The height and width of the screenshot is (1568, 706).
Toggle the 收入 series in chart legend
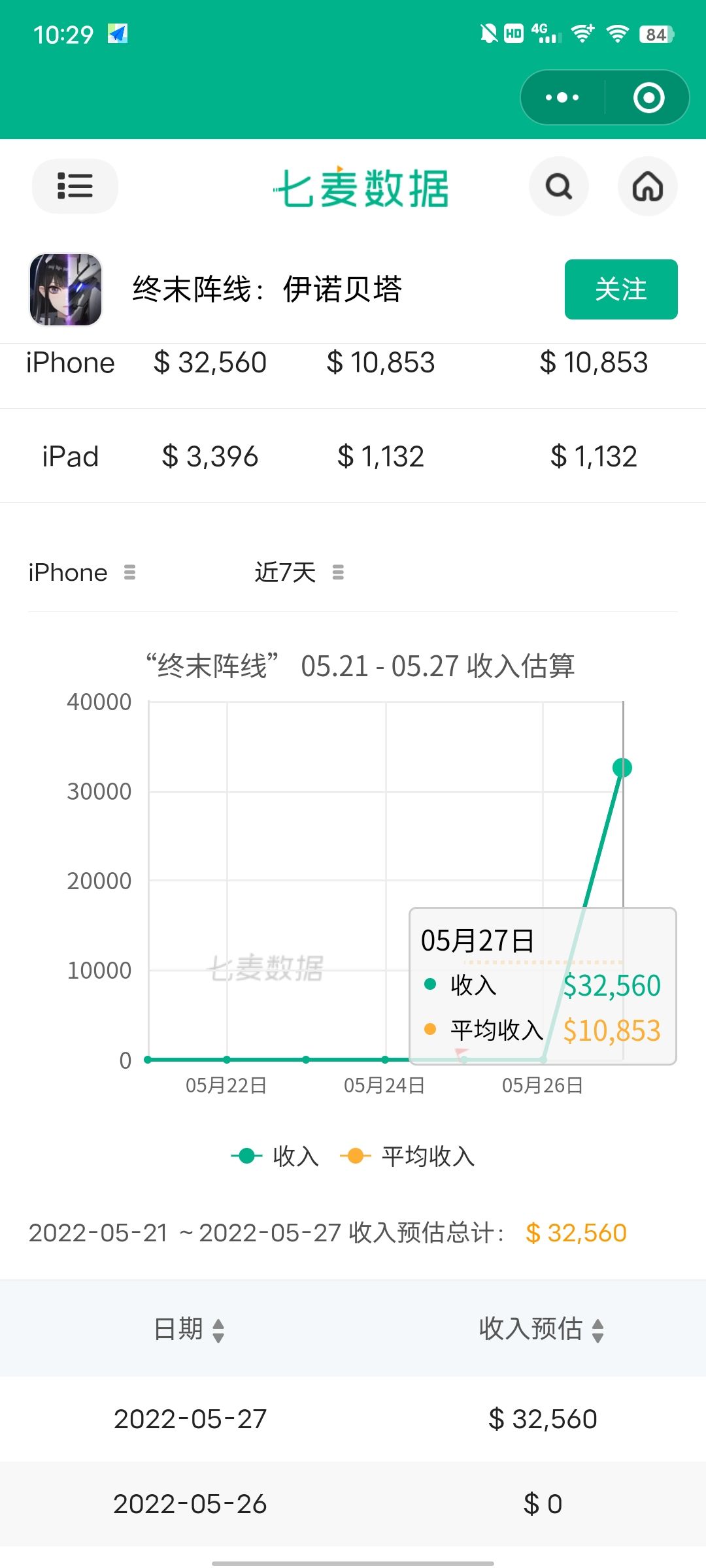click(275, 1156)
